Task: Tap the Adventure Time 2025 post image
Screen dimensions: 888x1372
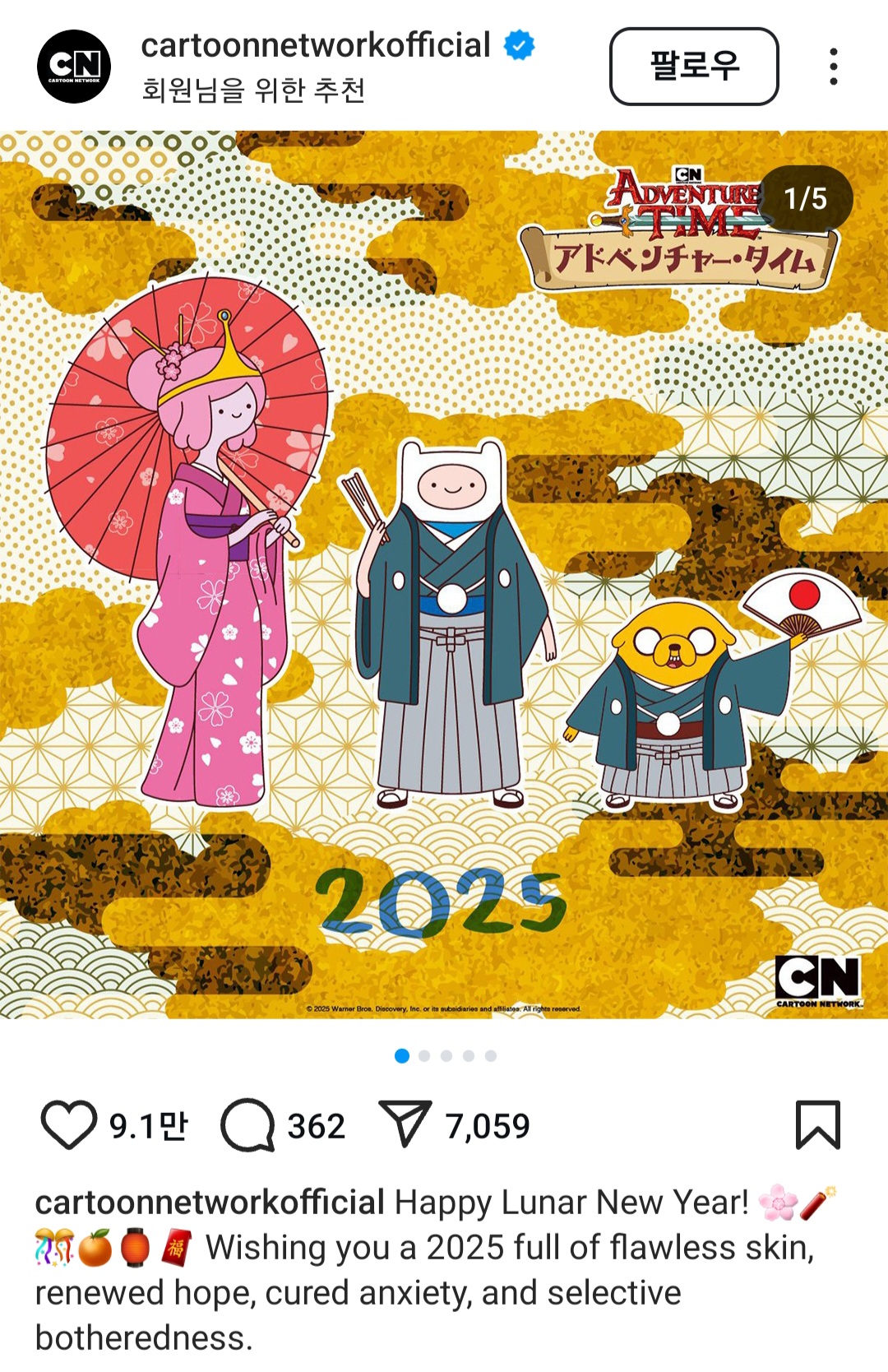Action: coord(444,576)
